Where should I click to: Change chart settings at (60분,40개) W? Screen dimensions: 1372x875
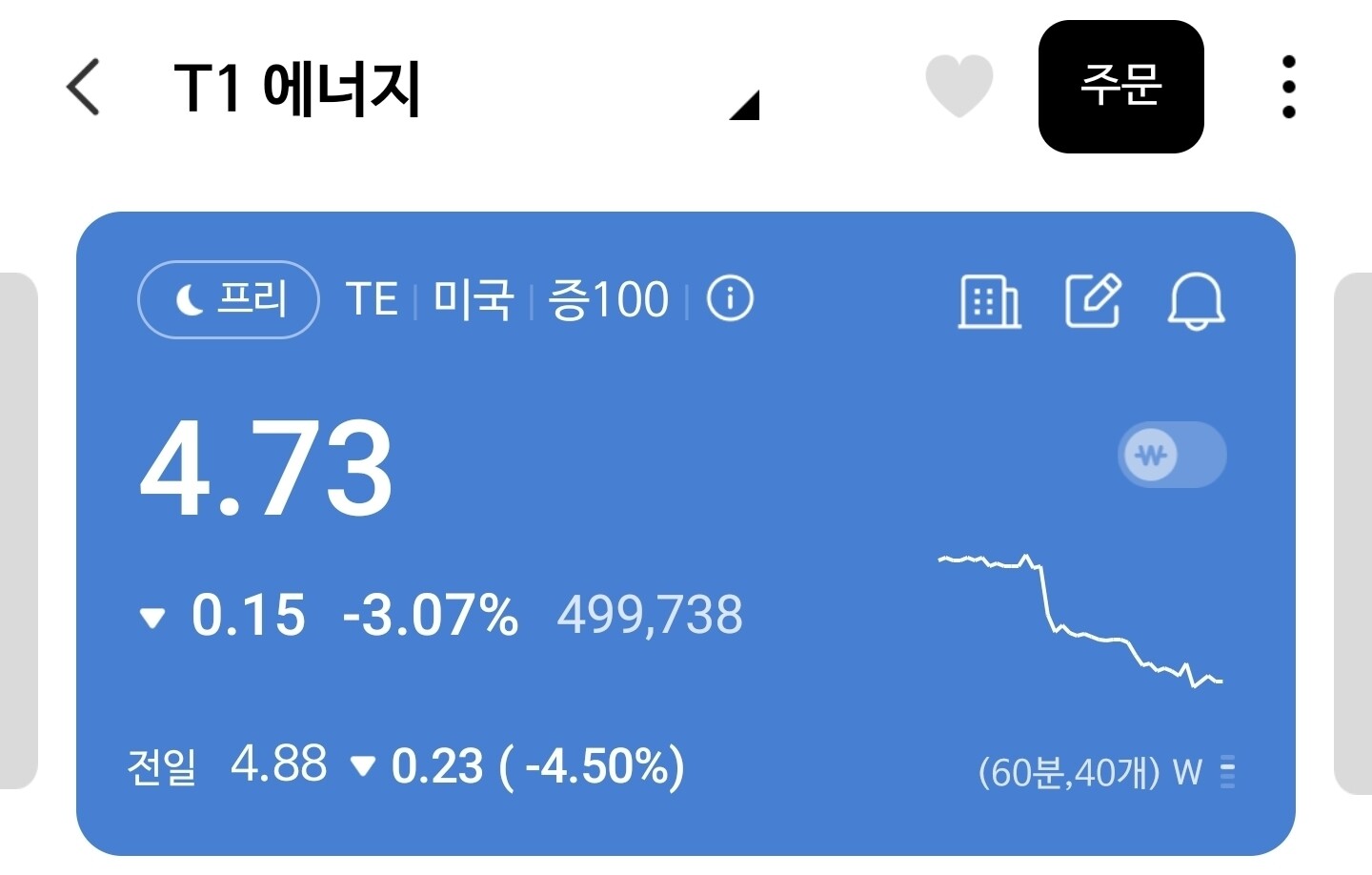click(1106, 772)
